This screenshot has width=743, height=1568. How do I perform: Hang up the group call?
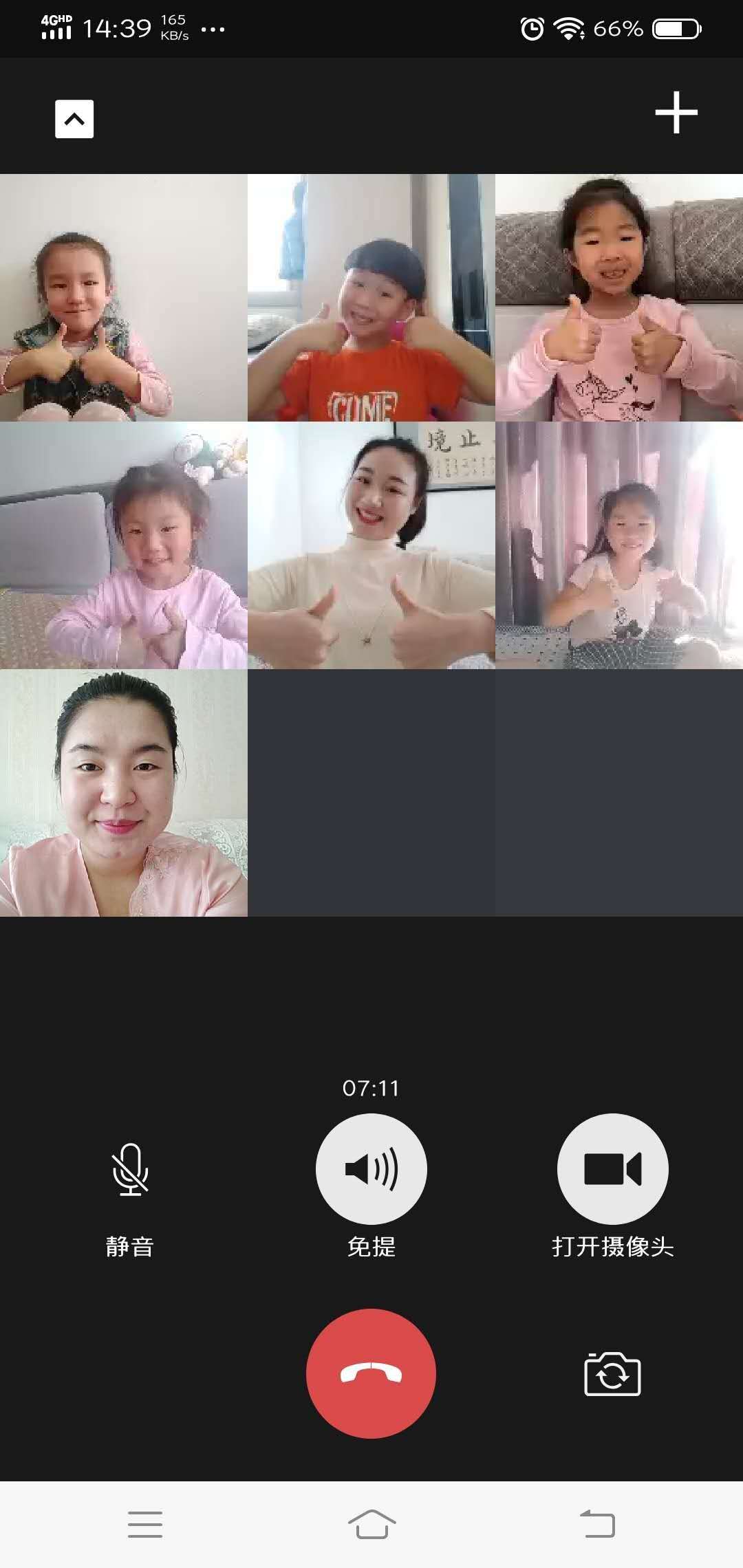[371, 1373]
